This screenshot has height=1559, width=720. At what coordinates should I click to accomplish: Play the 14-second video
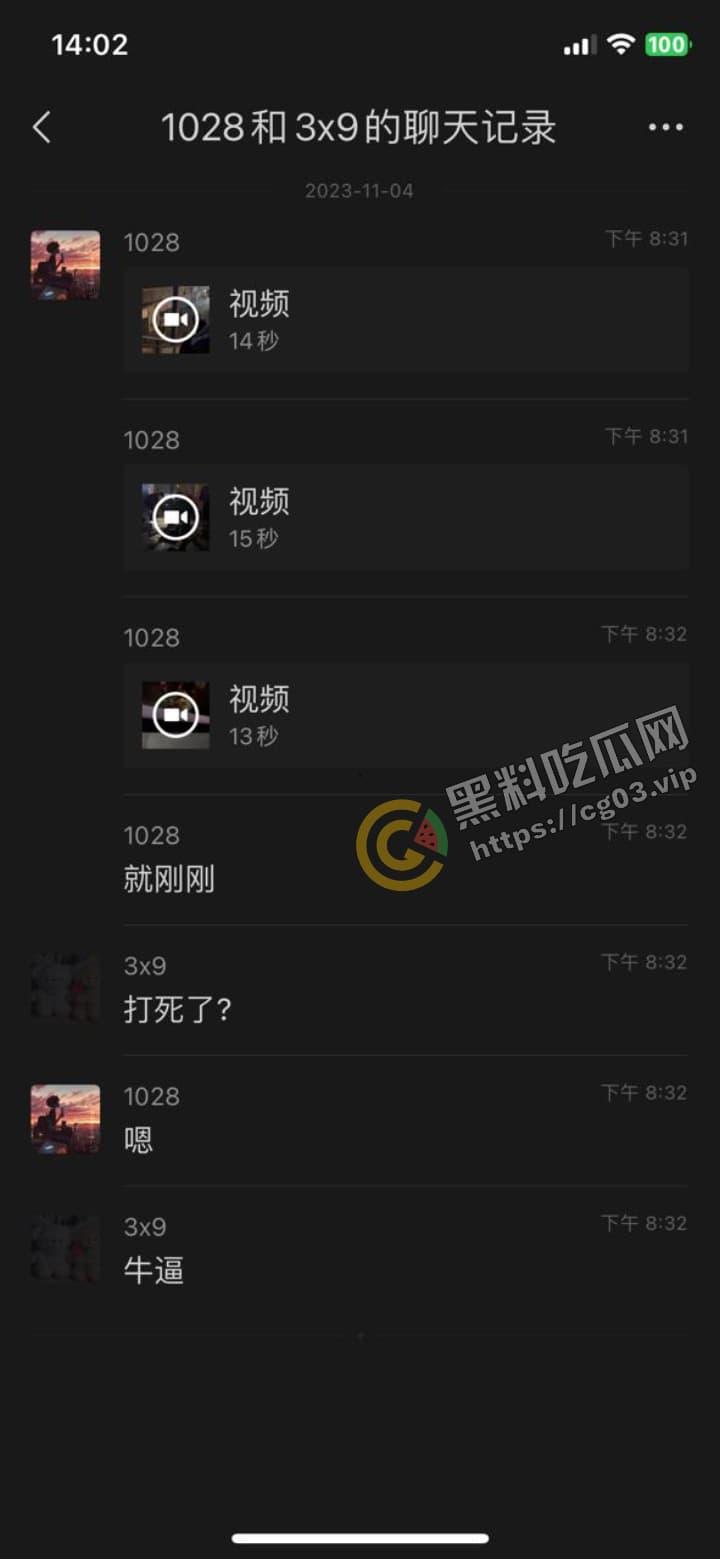176,320
